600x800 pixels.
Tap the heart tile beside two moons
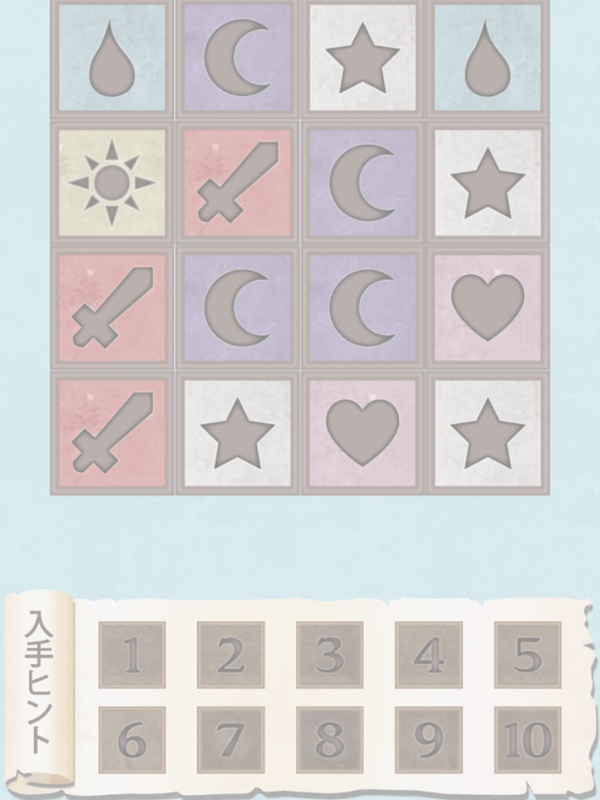pos(488,308)
